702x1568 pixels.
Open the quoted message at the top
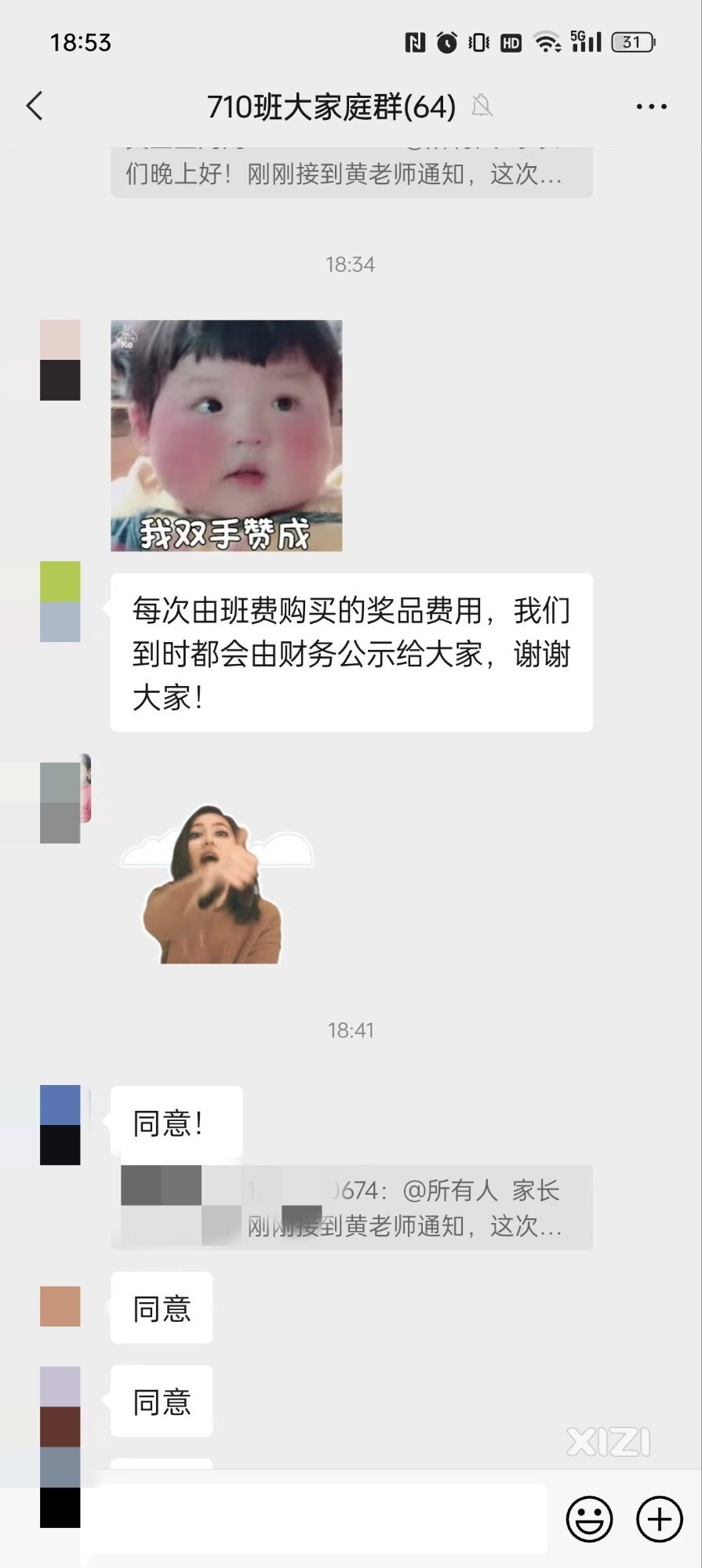point(351,172)
